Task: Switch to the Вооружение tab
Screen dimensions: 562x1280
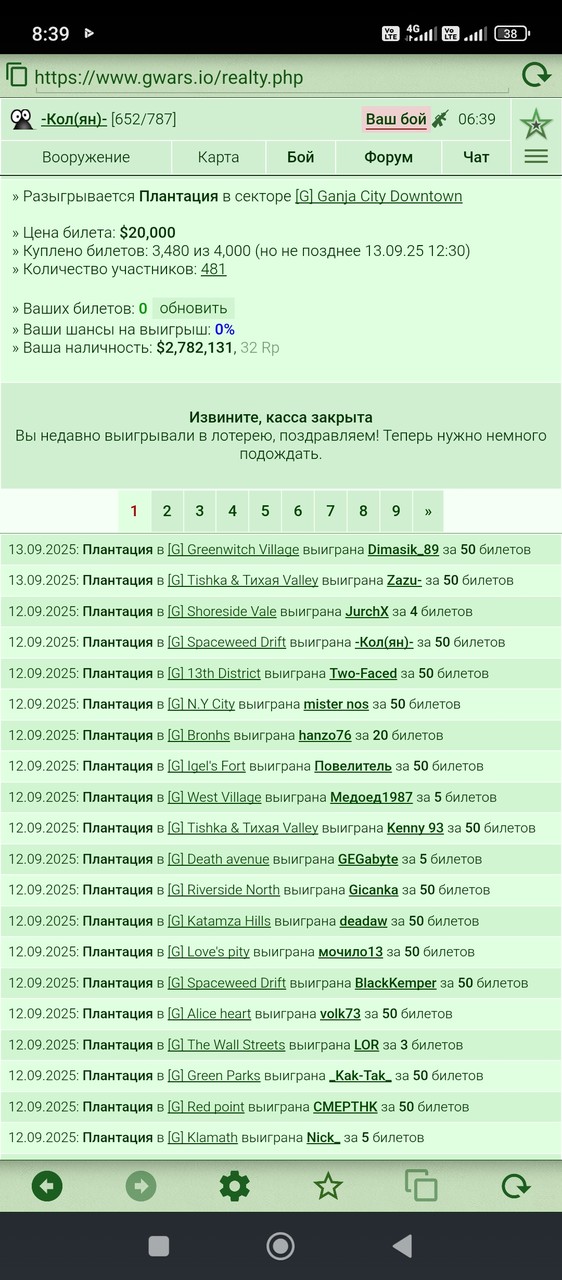Action: (x=86, y=157)
